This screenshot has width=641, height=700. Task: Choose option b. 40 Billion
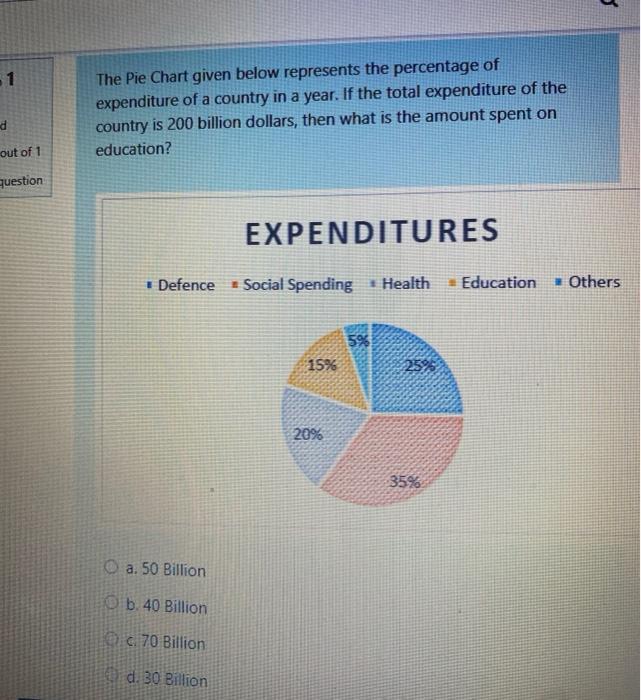pyautogui.click(x=113, y=606)
